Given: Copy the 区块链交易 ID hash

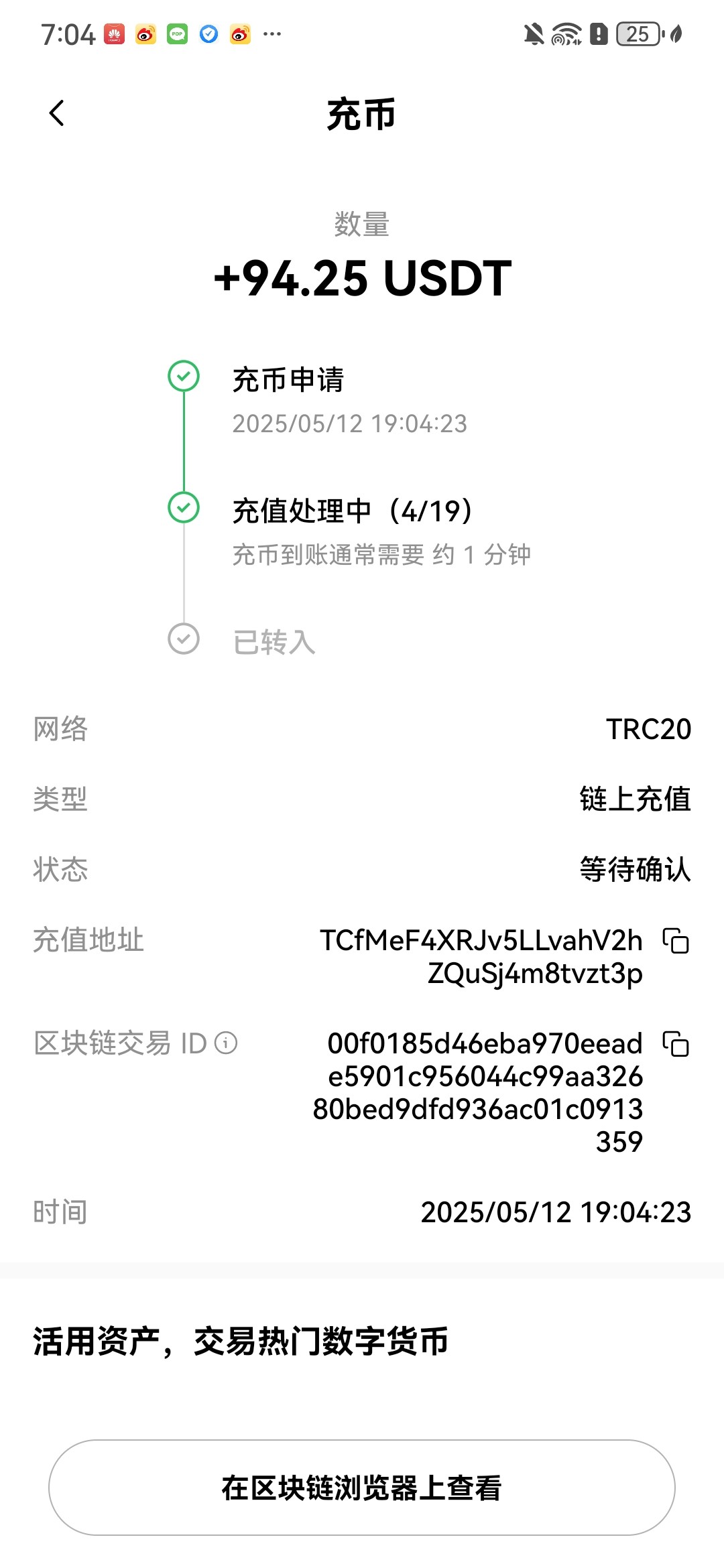Looking at the screenshot, I should click(676, 1043).
